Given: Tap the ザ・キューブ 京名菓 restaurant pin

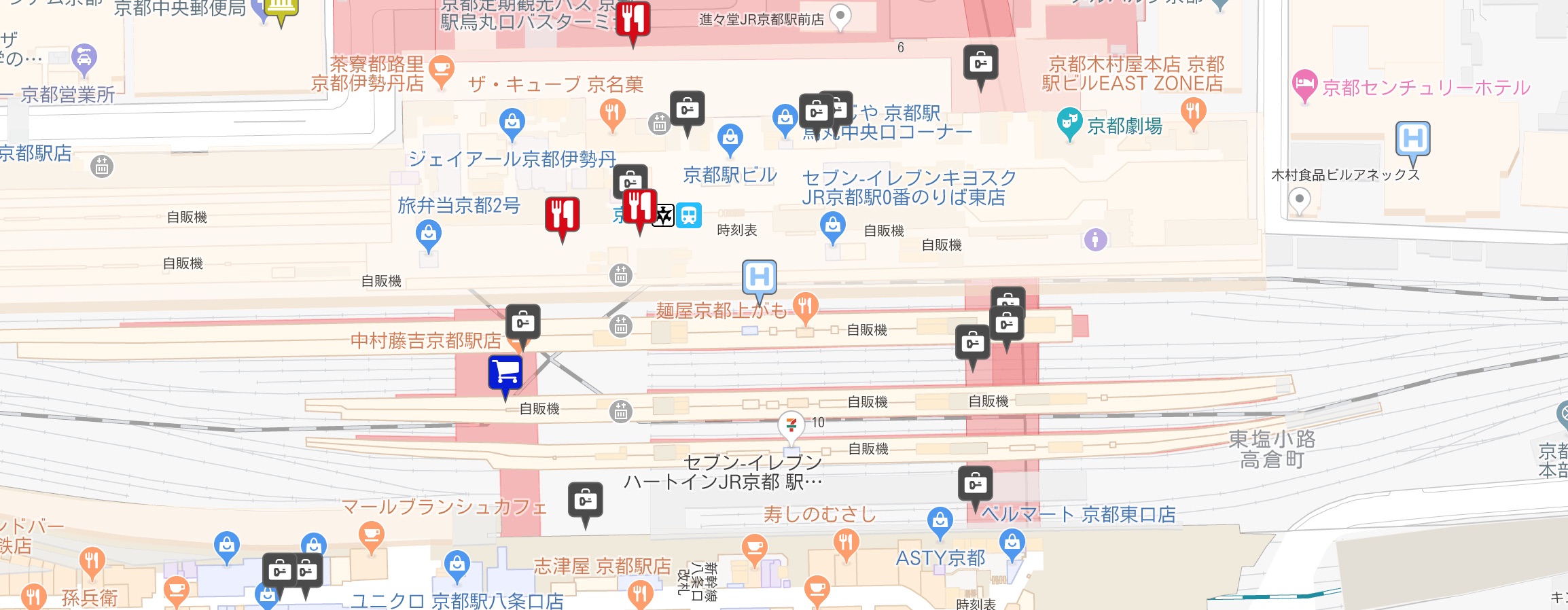Looking at the screenshot, I should [612, 113].
